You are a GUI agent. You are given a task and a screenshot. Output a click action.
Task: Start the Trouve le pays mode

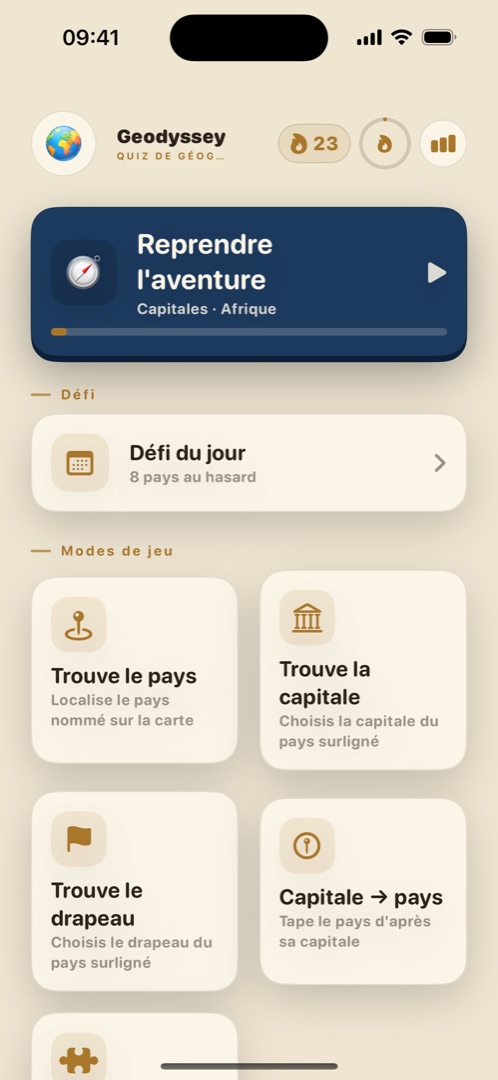tap(135, 670)
